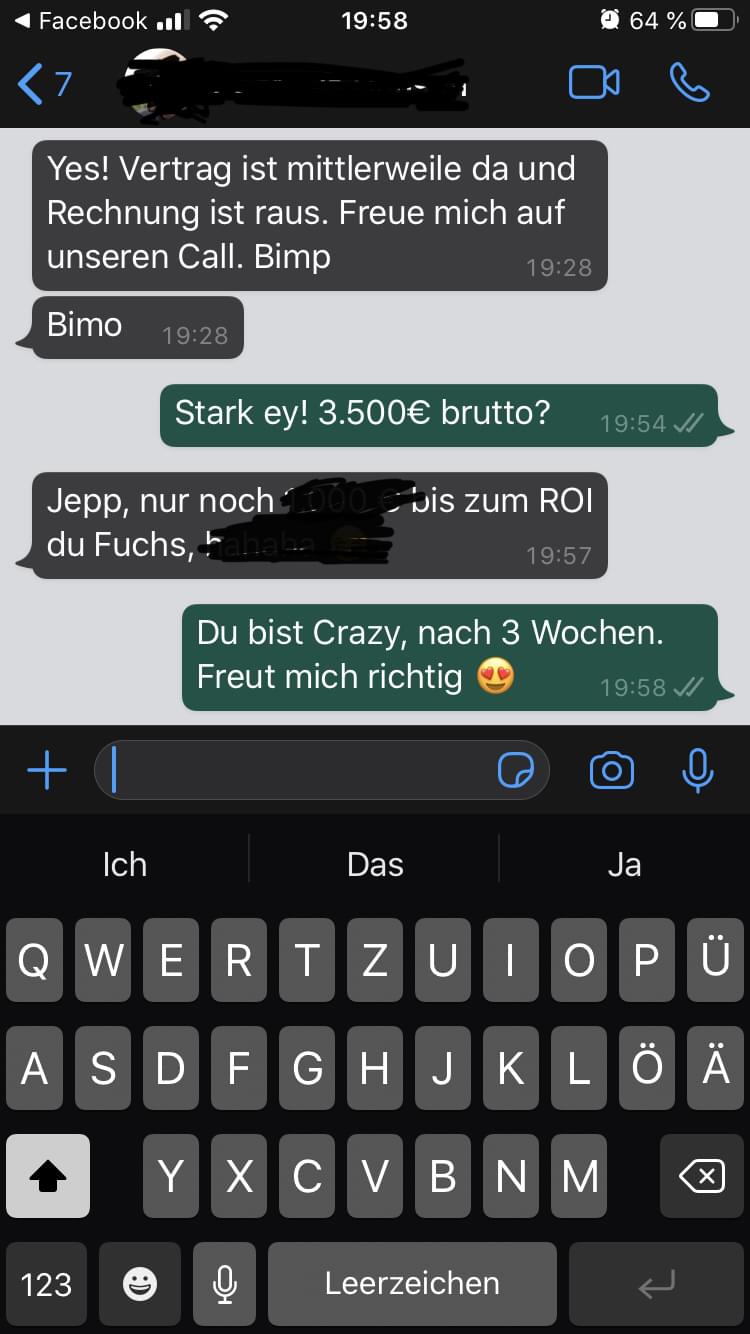Focus the message text field

[300, 770]
